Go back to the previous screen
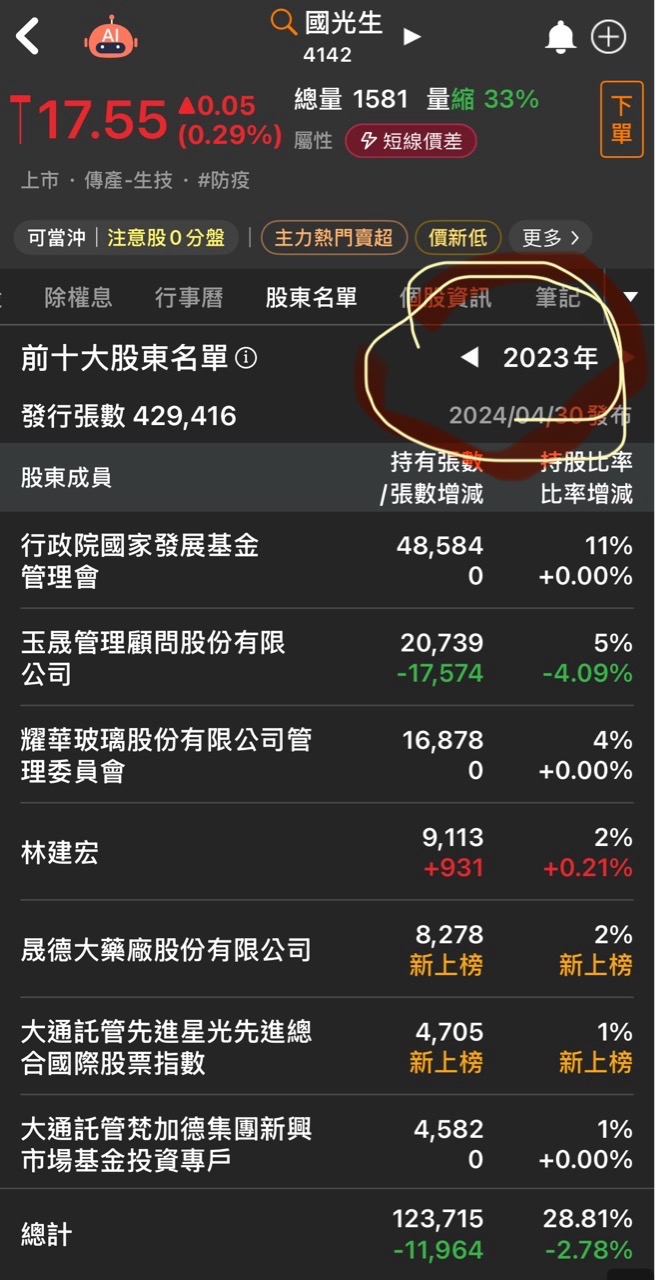The width and height of the screenshot is (655, 1280). [28, 37]
